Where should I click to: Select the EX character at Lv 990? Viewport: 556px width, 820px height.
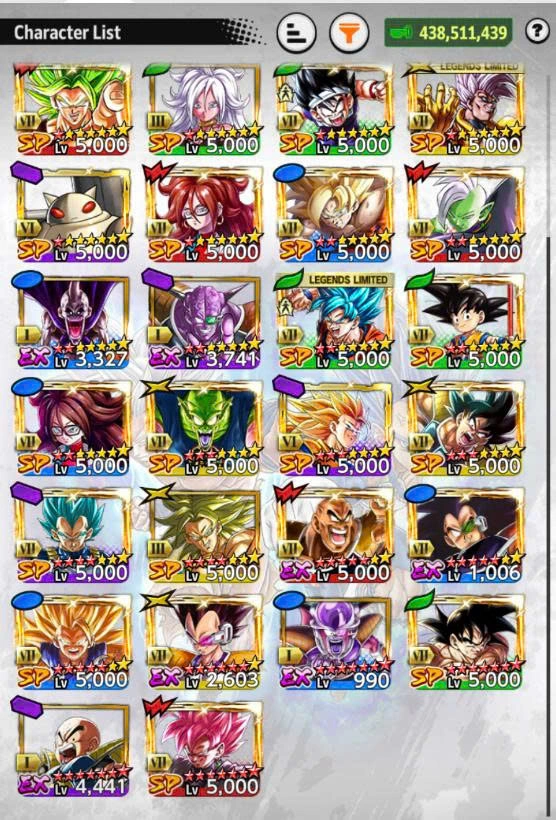click(334, 641)
